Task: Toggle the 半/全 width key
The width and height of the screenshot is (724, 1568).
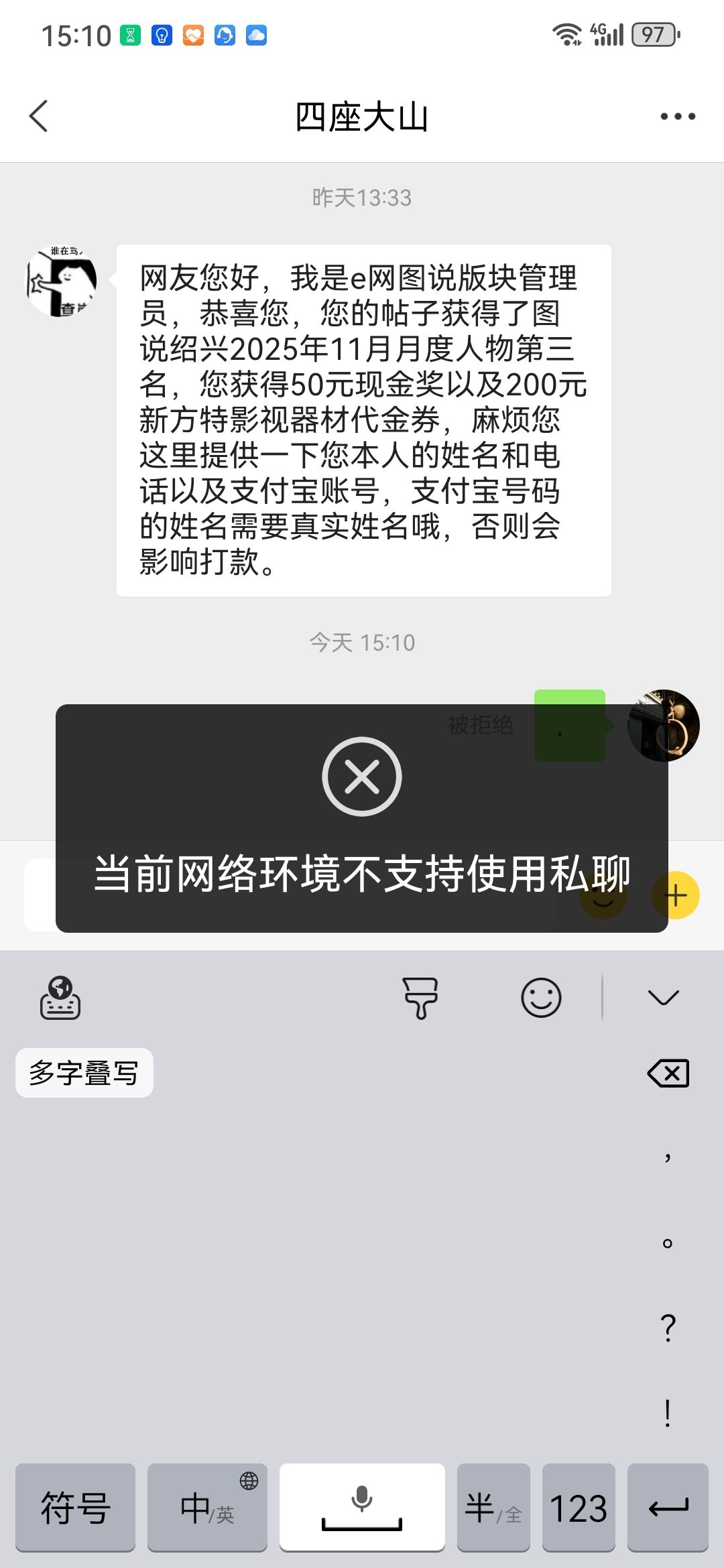Action: click(x=493, y=1507)
